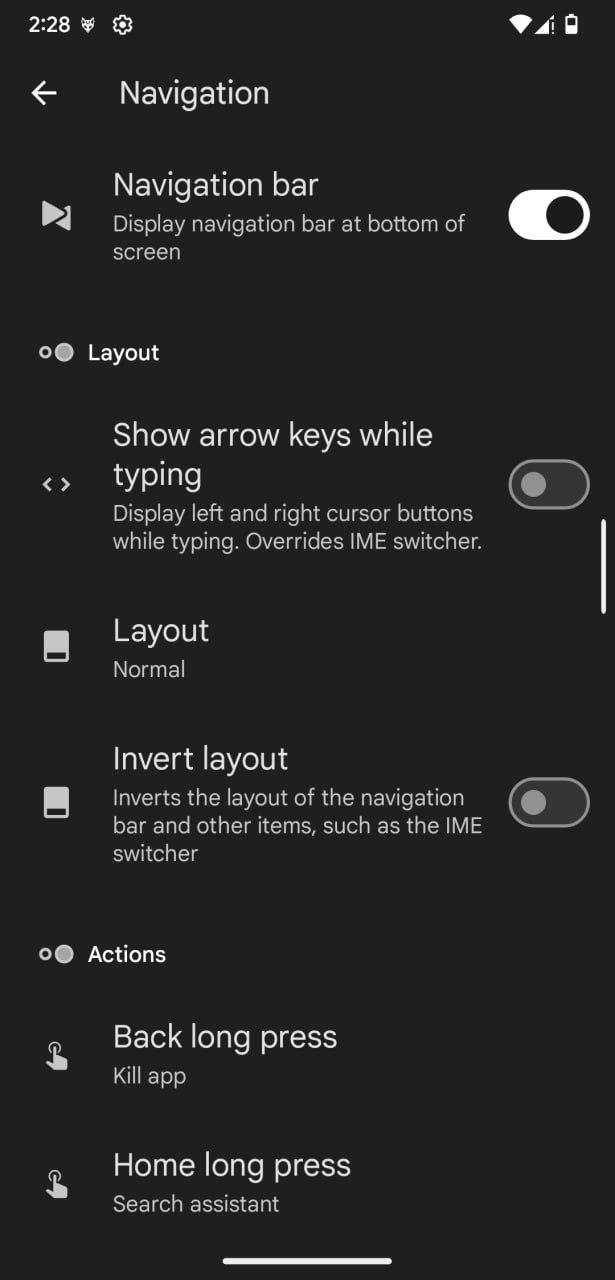Screen dimensions: 615x1280
Task: Go back from Navigation settings
Action: (x=44, y=93)
